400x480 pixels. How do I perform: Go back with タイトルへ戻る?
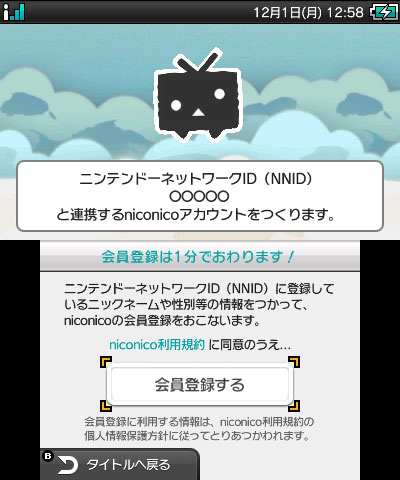click(120, 464)
